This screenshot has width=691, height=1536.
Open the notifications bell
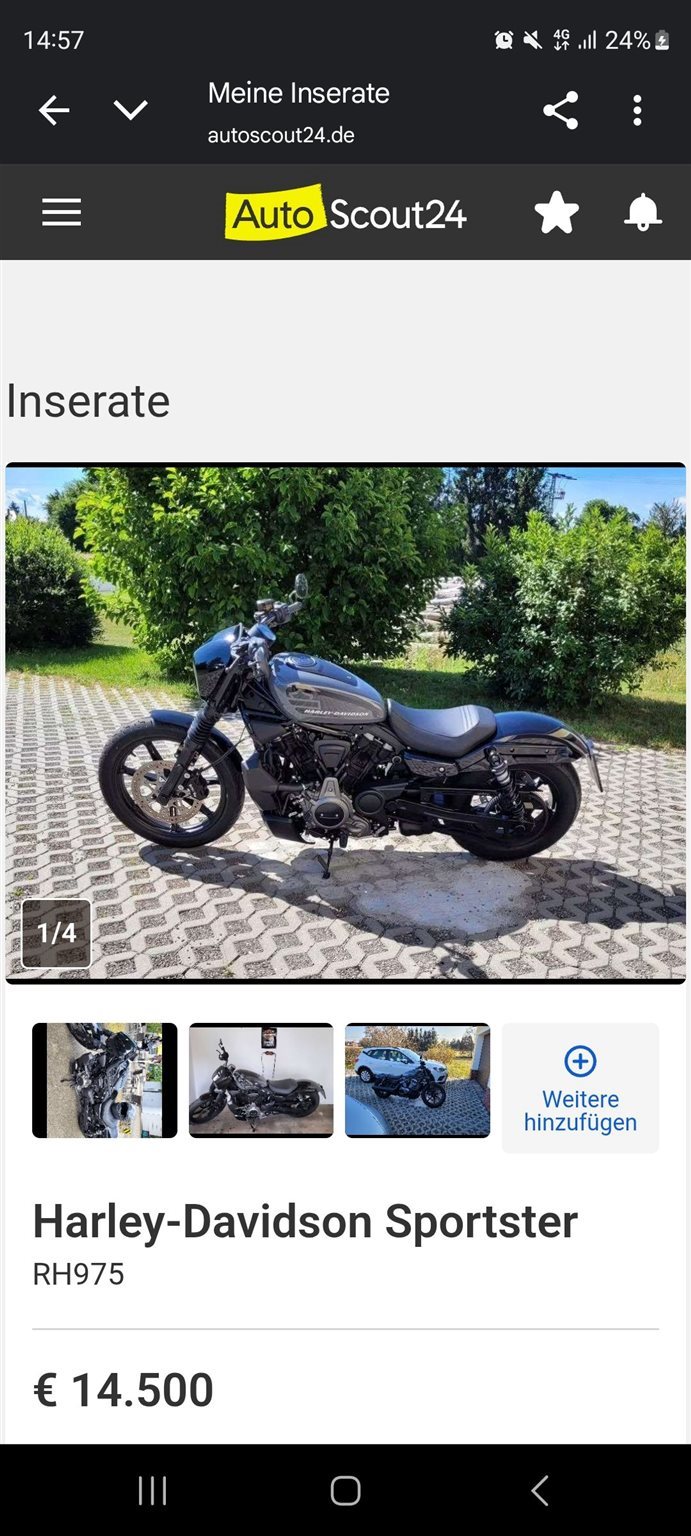point(643,213)
